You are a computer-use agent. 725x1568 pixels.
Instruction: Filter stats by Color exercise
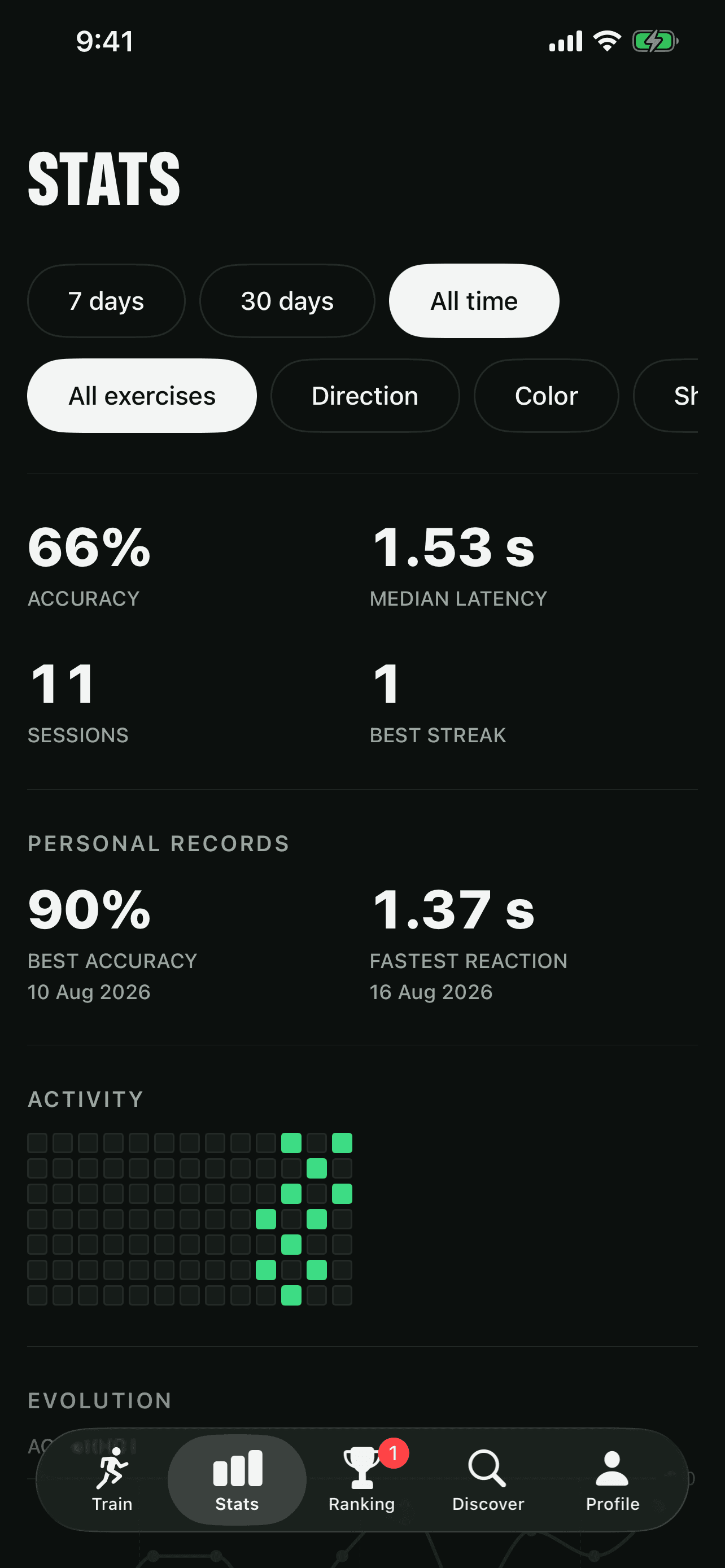pyautogui.click(x=547, y=396)
